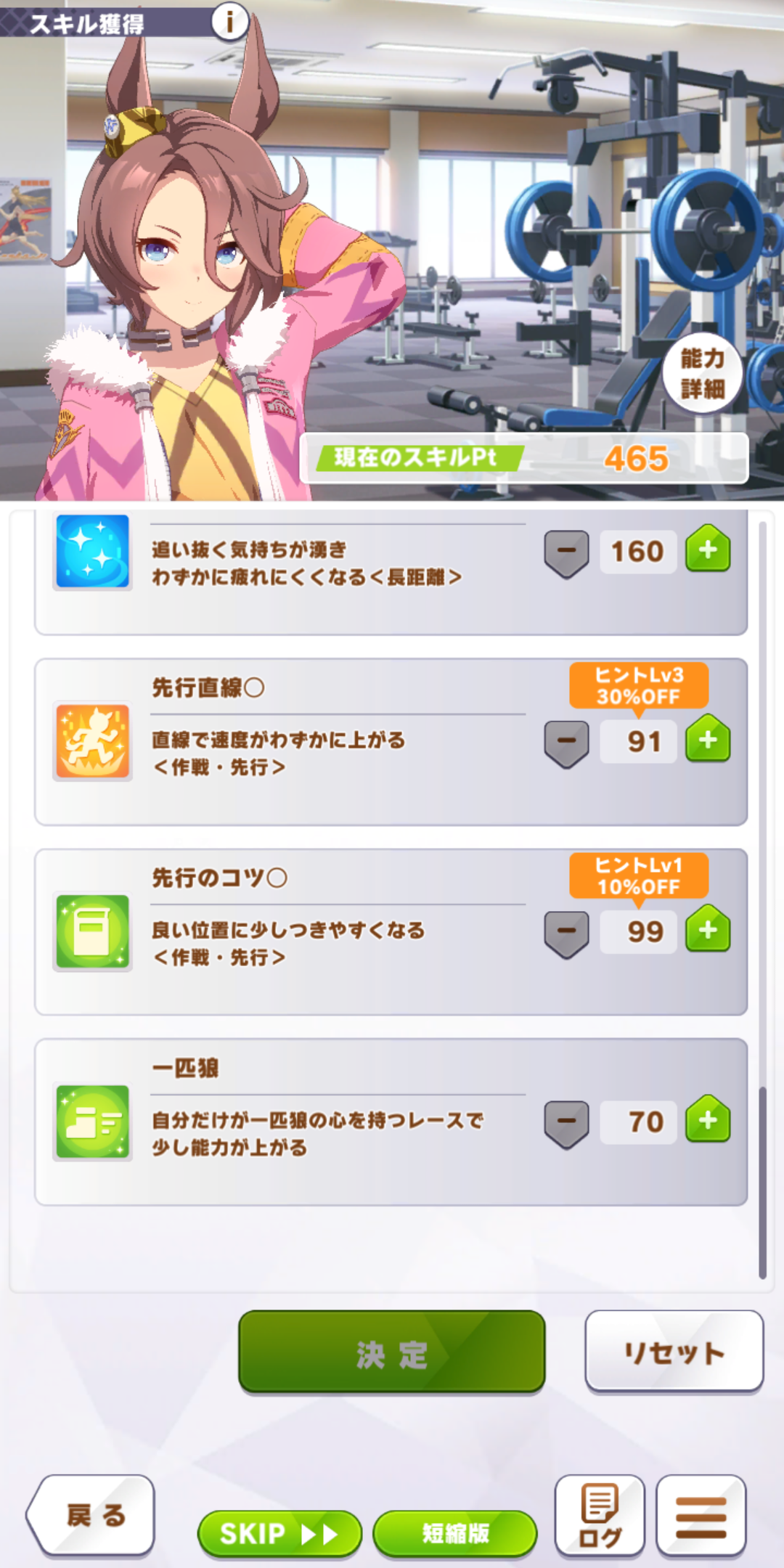Remove 先行直線○ with its minus button
The width and height of the screenshot is (784, 1568).
coord(566,742)
